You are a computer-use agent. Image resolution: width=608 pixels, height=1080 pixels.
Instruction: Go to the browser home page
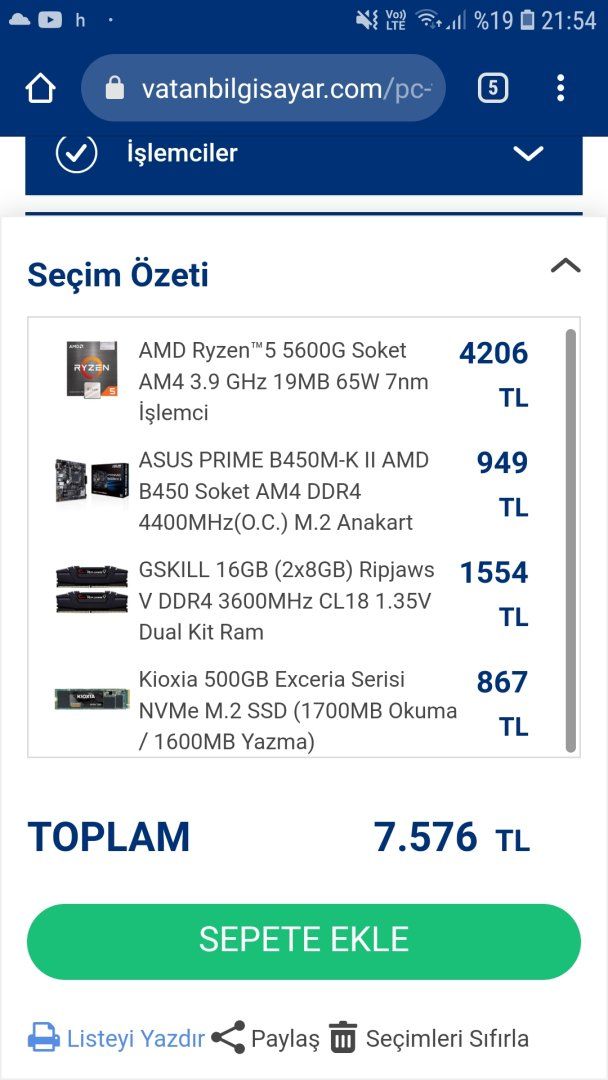(40, 89)
